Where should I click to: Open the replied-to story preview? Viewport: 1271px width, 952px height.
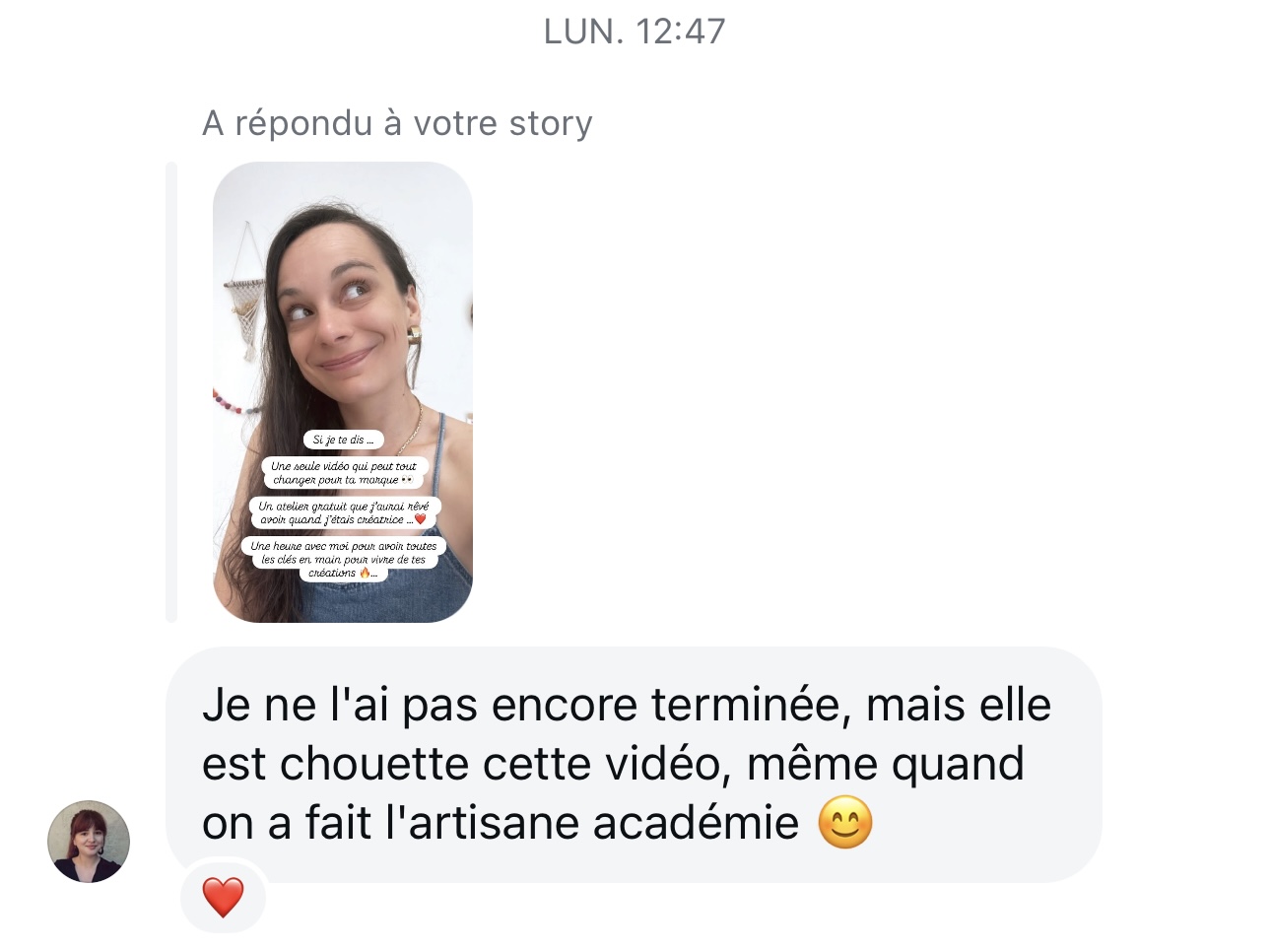343,391
